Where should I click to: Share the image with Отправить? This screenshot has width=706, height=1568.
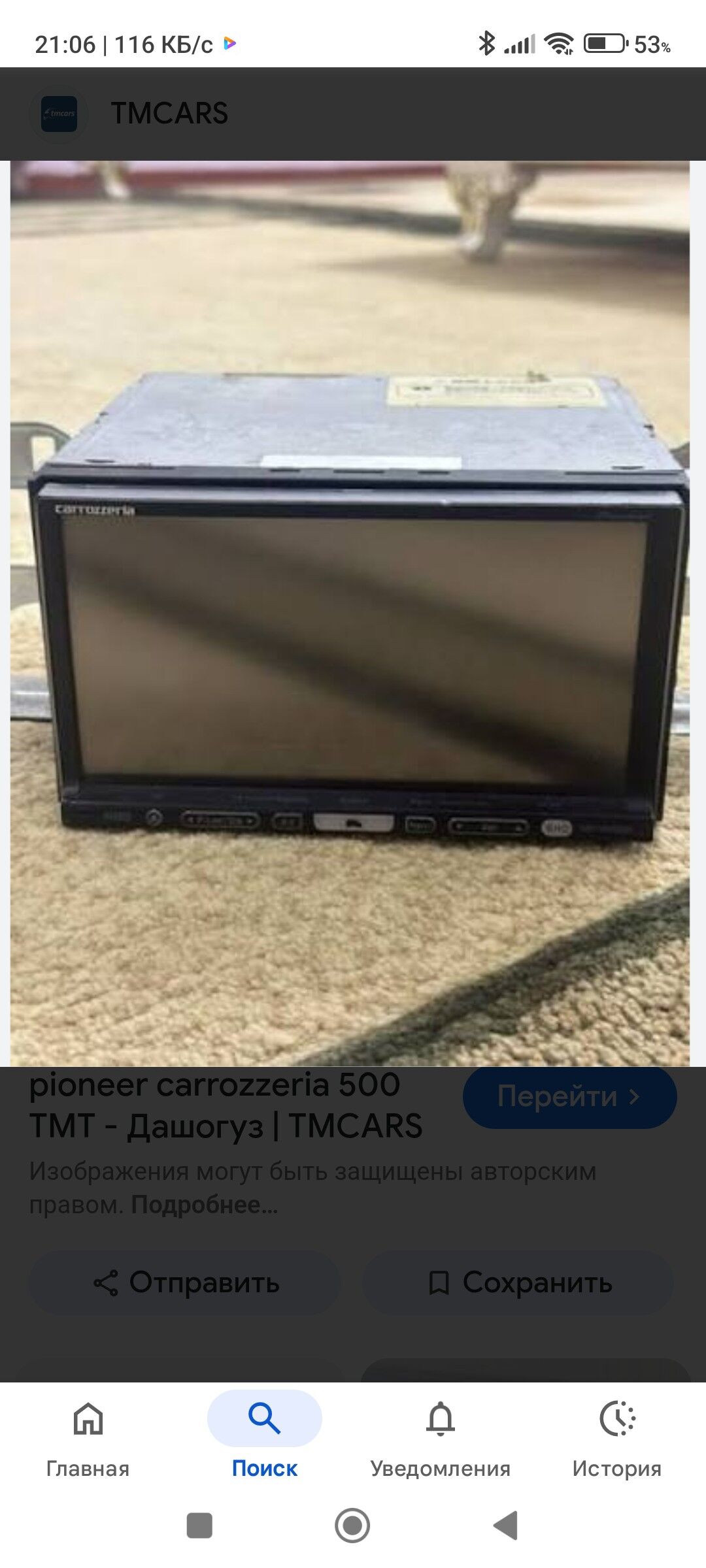[185, 1282]
